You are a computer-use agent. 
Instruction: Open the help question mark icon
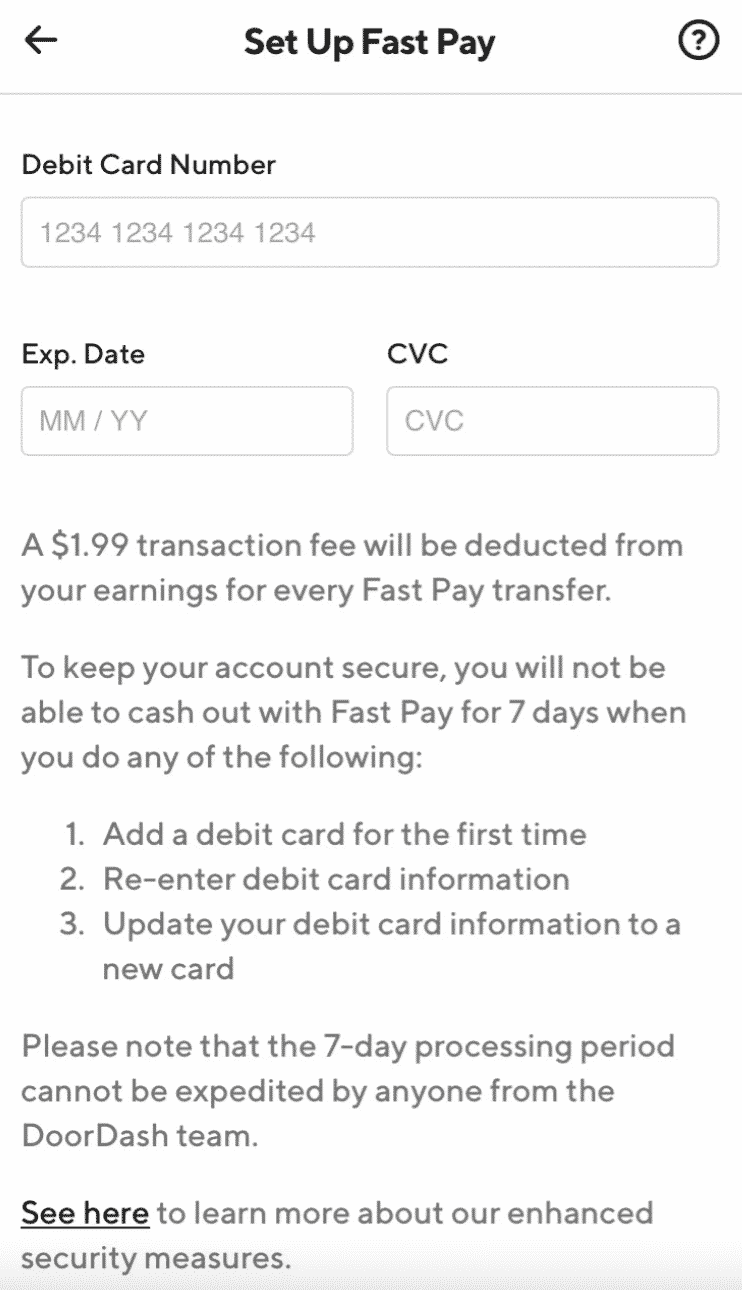tap(698, 41)
